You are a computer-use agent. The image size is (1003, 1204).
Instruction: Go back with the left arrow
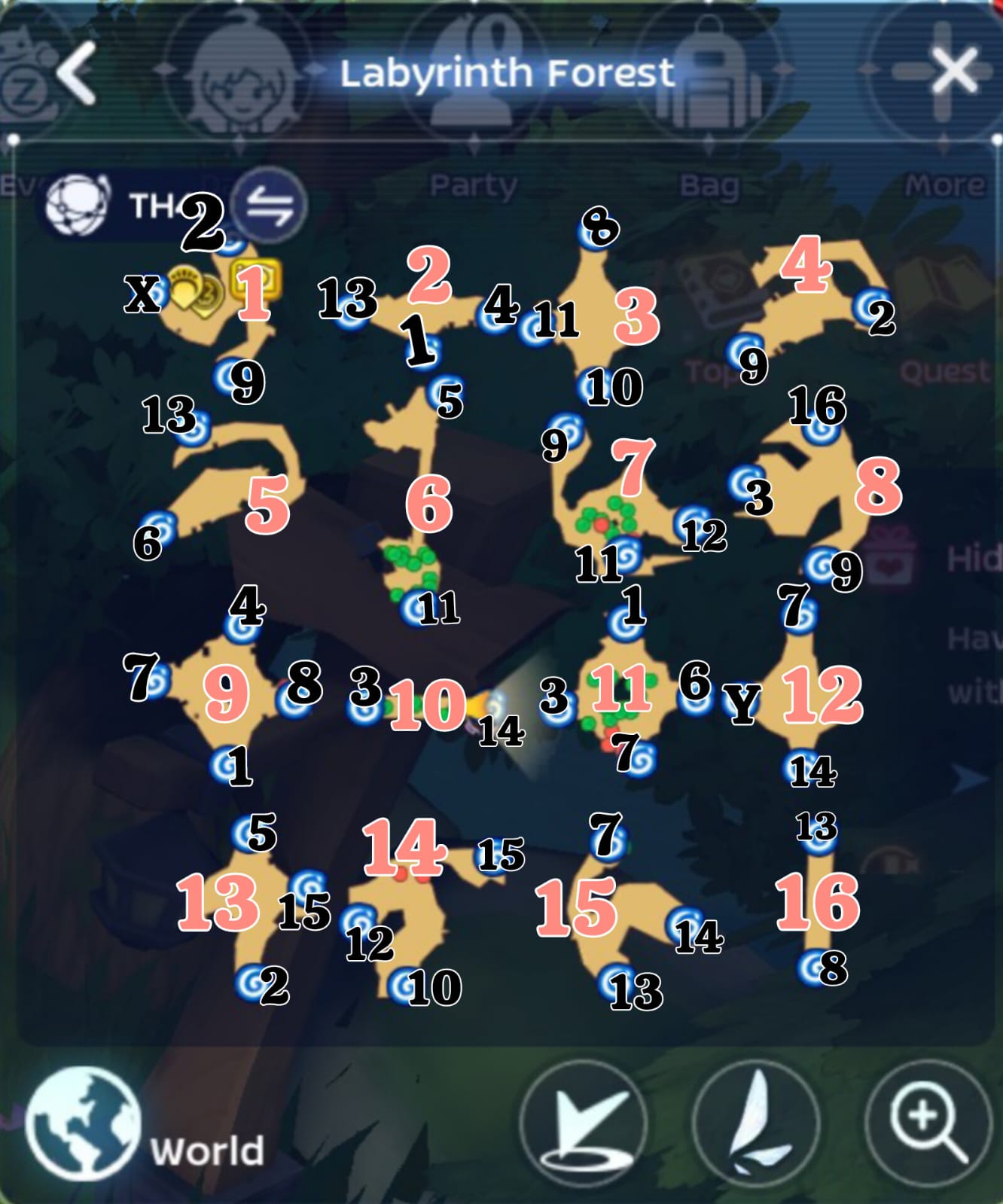point(77,72)
